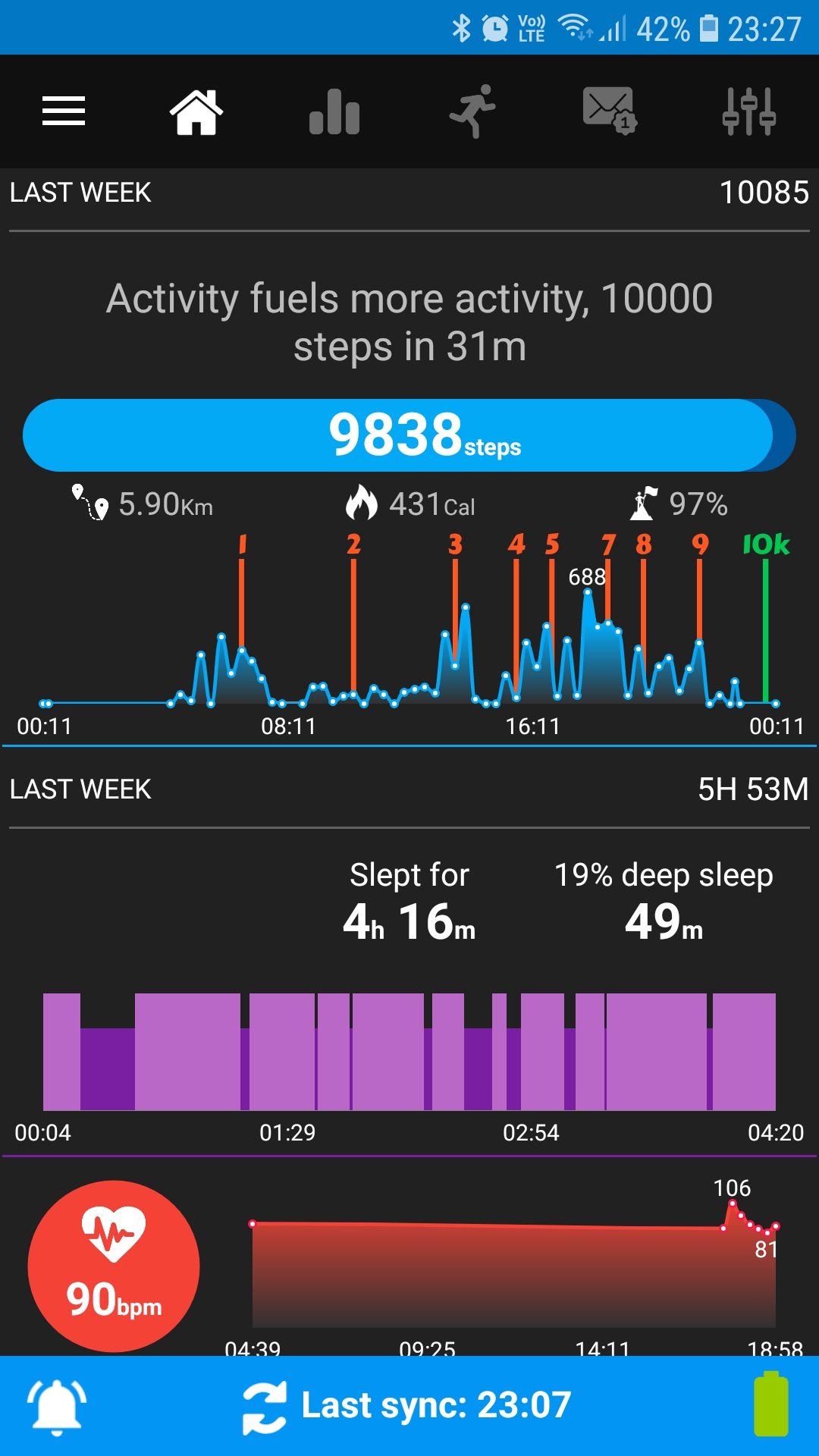Sync the band via Last sync
Screen dimensions: 819x1456
pyautogui.click(x=407, y=1407)
